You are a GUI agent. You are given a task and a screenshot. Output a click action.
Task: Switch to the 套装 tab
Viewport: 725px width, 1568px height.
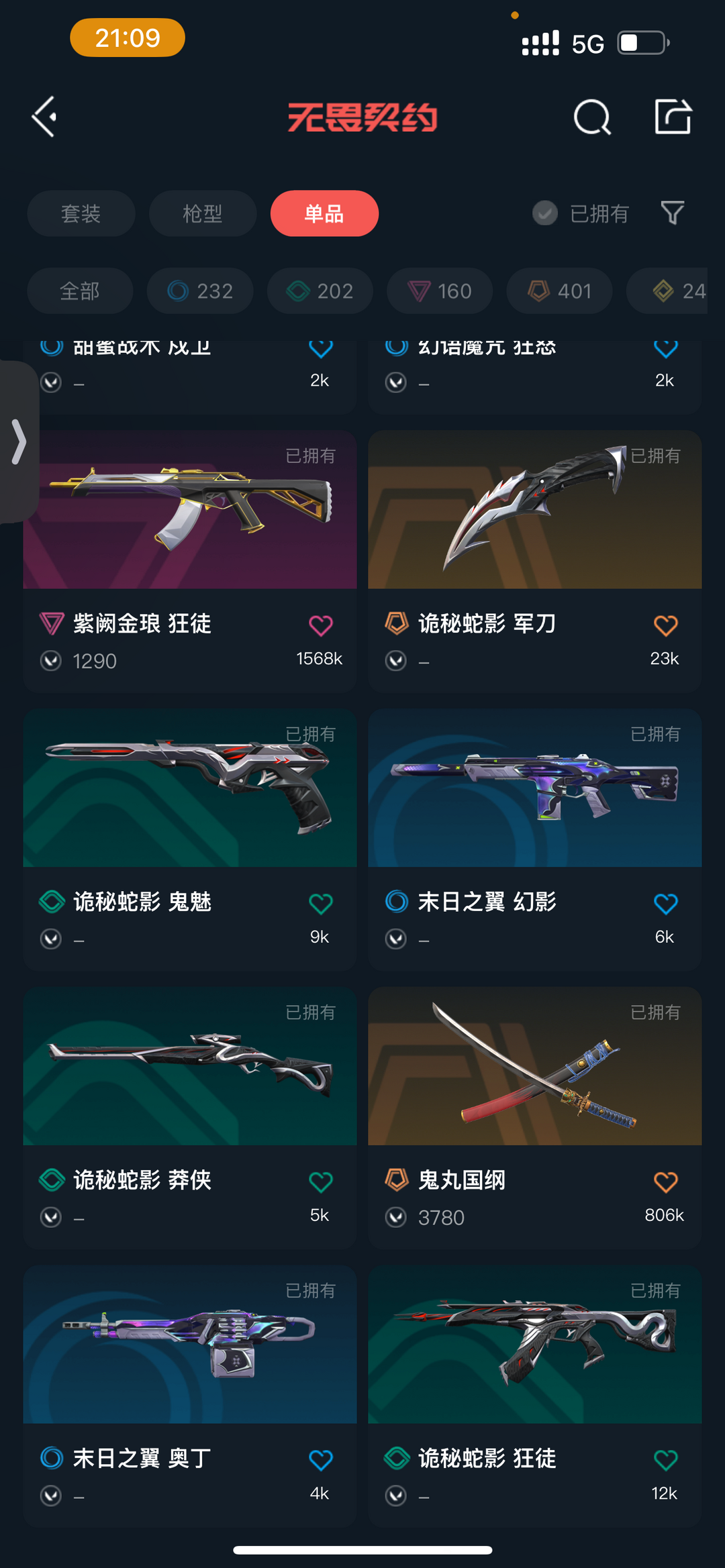coord(81,213)
